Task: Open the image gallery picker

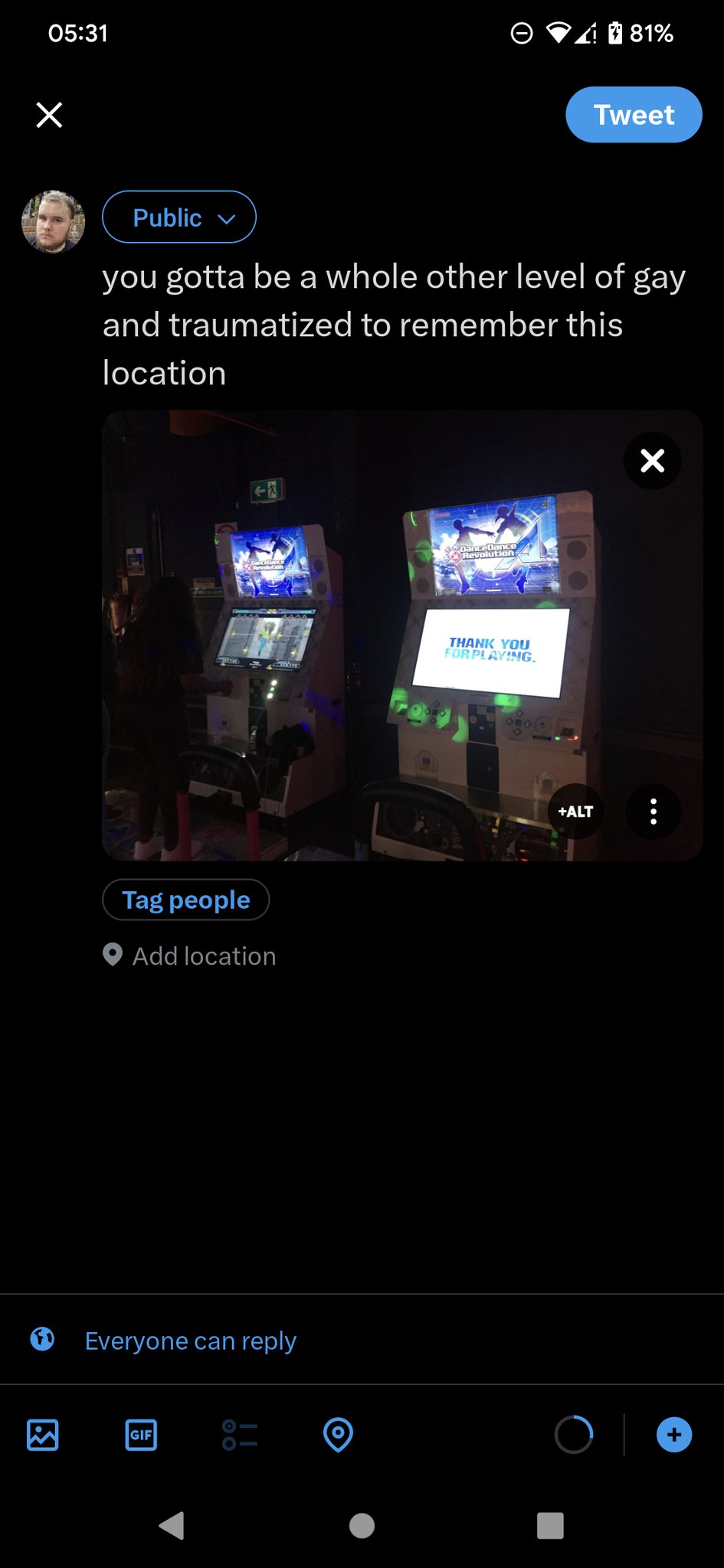Action: [43, 1435]
